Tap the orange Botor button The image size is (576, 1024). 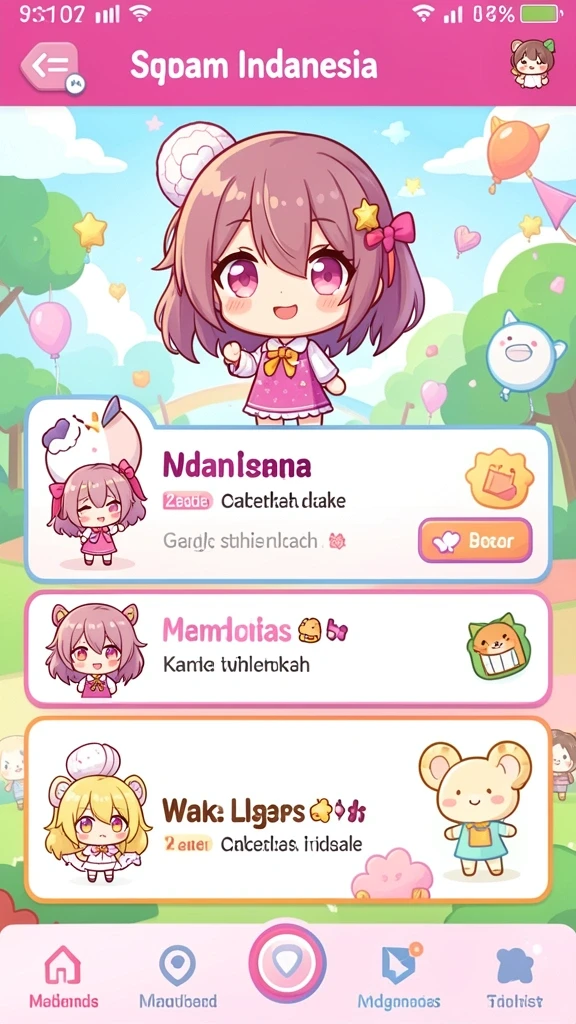[x=475, y=540]
